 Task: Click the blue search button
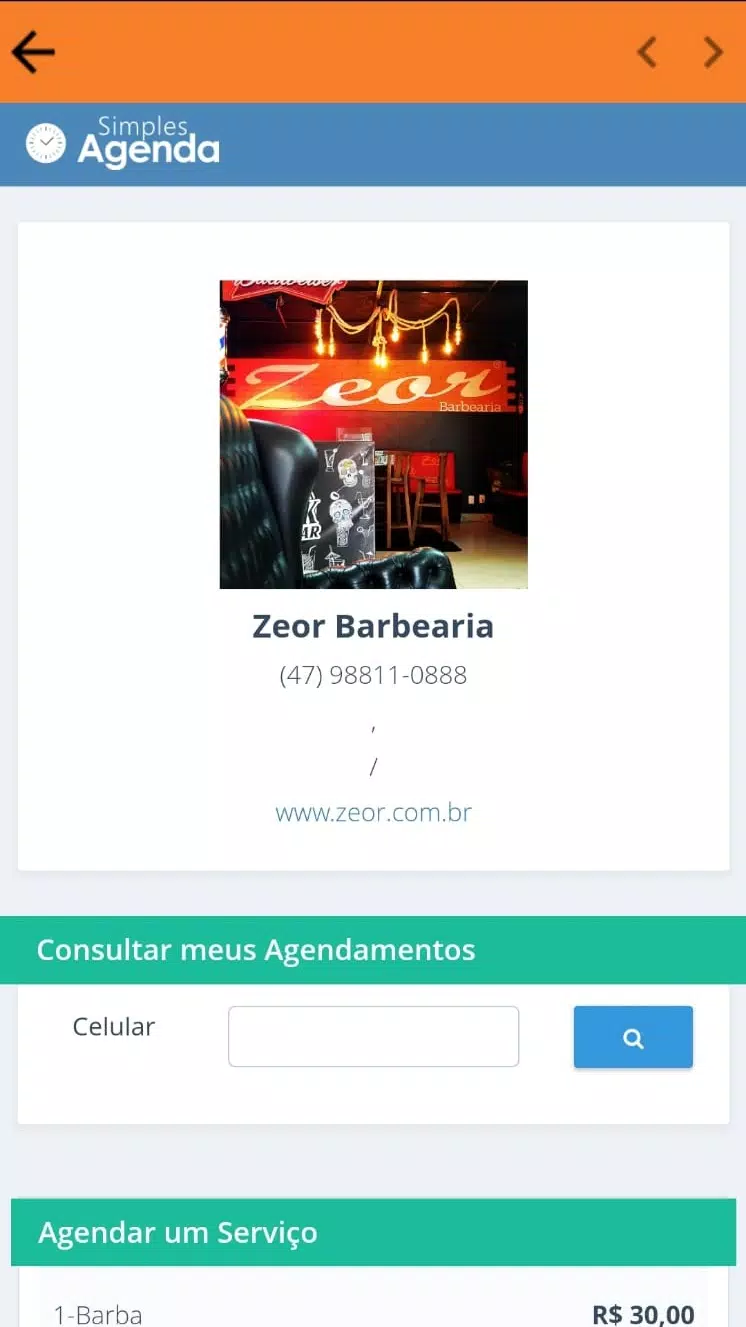click(x=632, y=1036)
